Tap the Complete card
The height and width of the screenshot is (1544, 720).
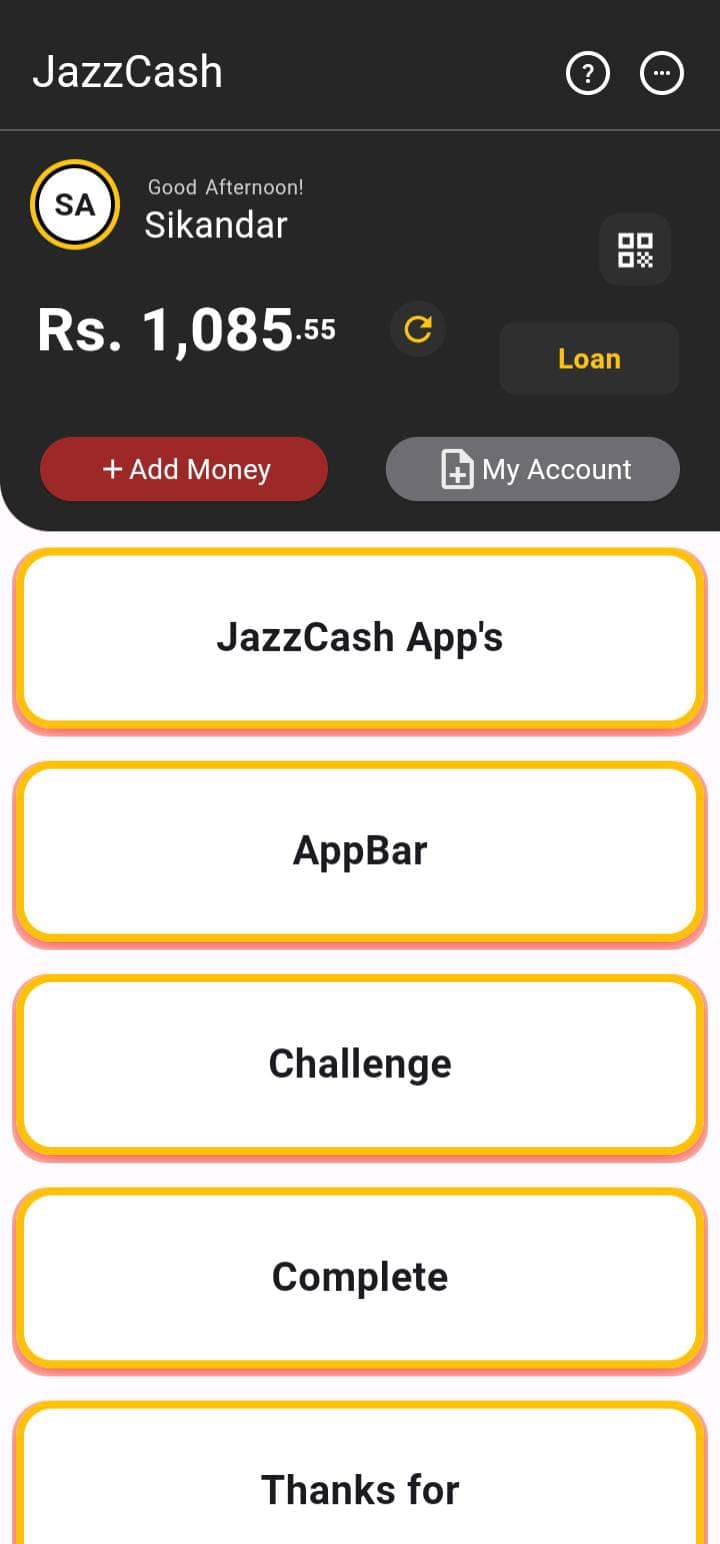(x=360, y=1277)
